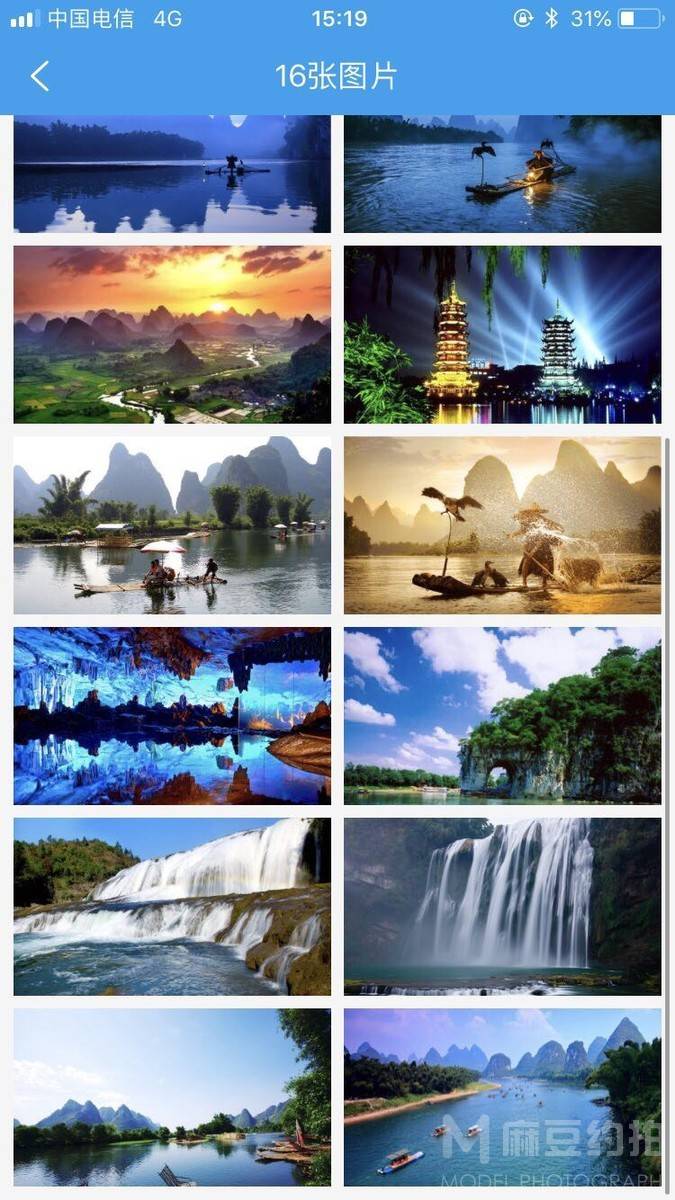675x1200 pixels.
Task: Open the sunset over green valley photo
Action: pos(172,335)
